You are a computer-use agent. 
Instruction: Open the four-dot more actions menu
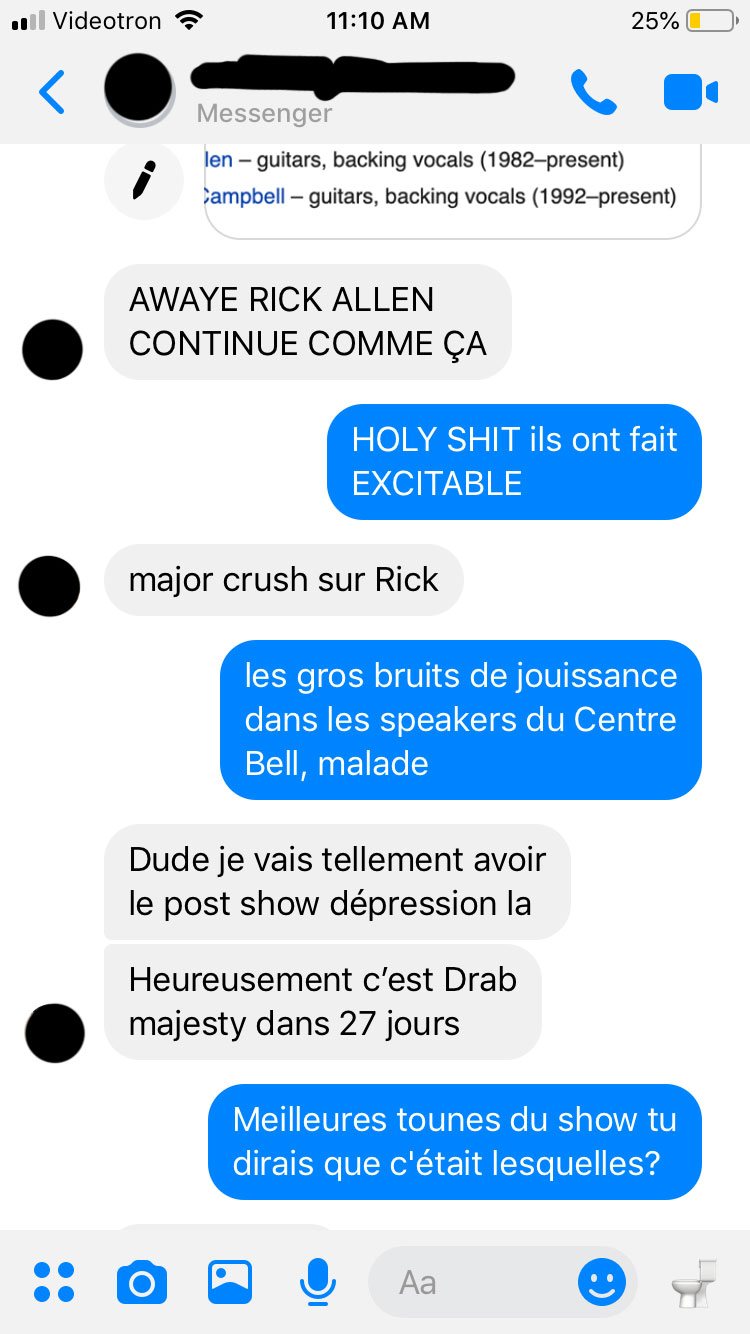click(x=54, y=1282)
